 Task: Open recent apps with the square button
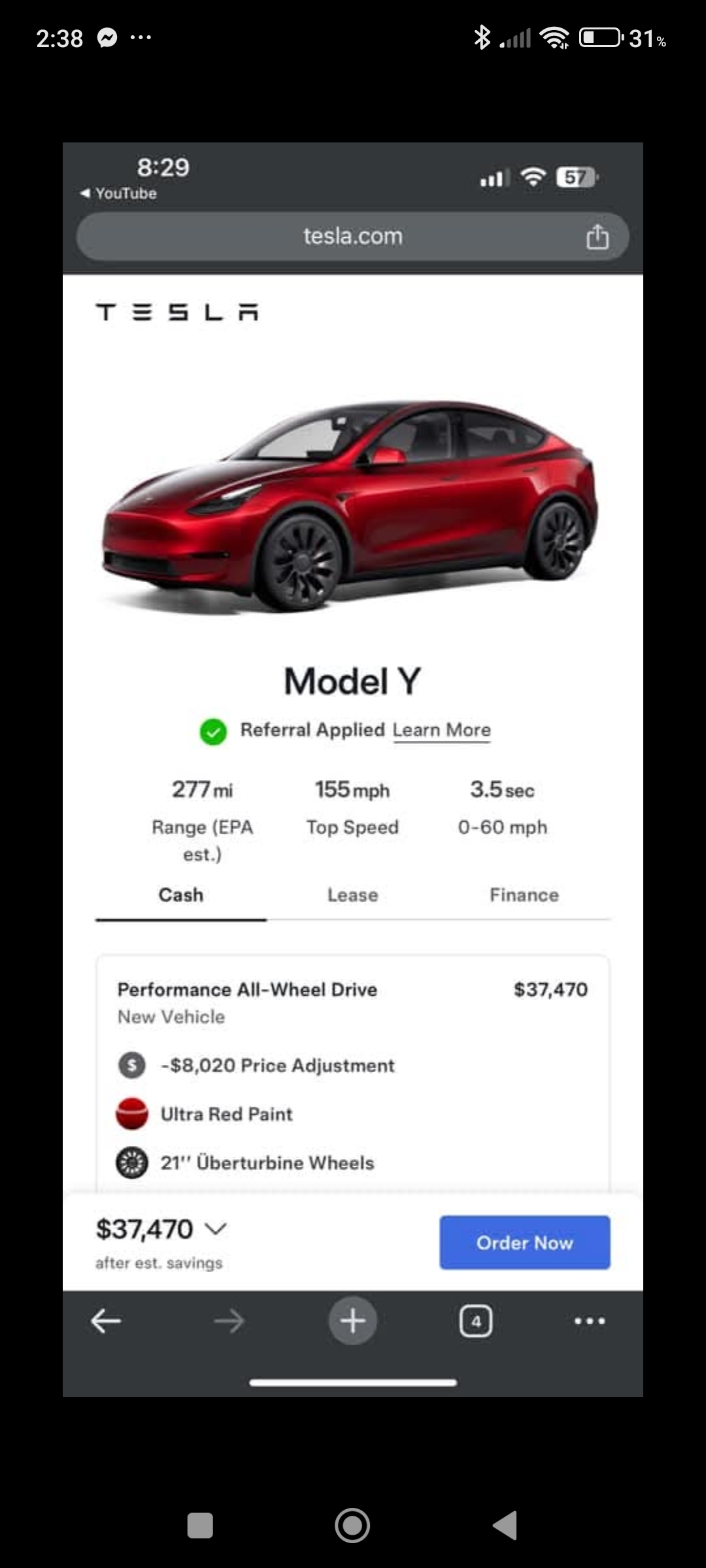pyautogui.click(x=200, y=1526)
